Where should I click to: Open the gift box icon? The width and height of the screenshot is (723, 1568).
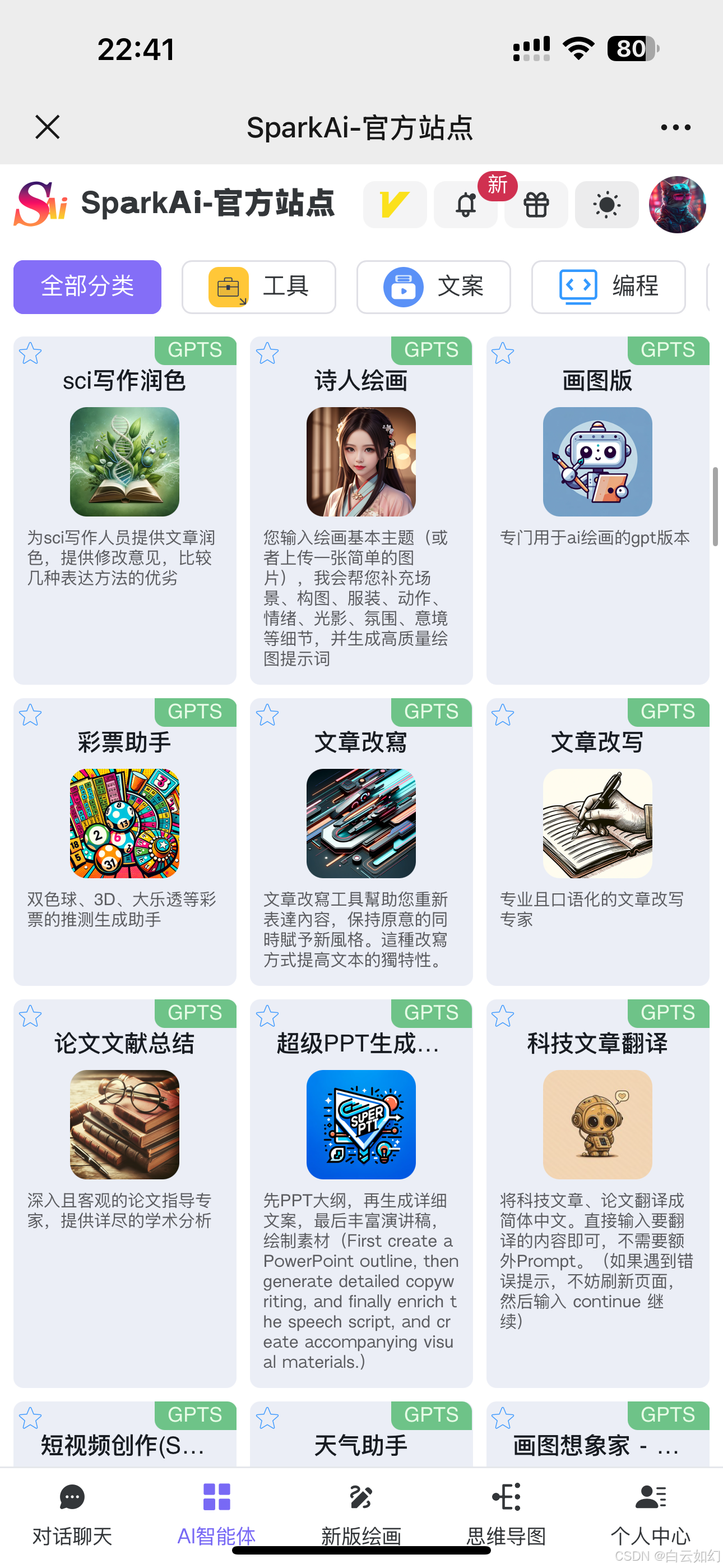536,205
